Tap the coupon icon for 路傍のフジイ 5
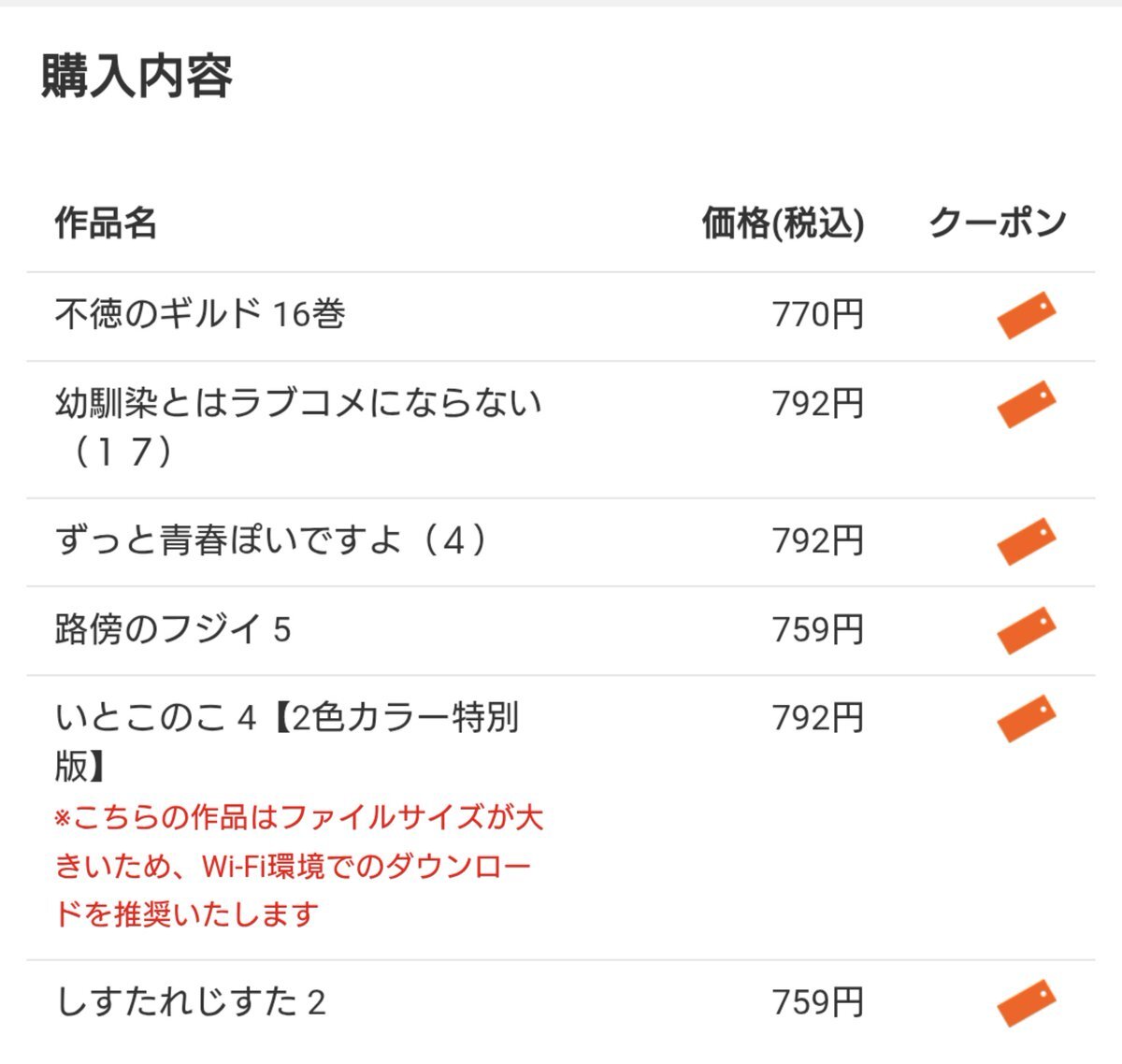 pos(1027,630)
